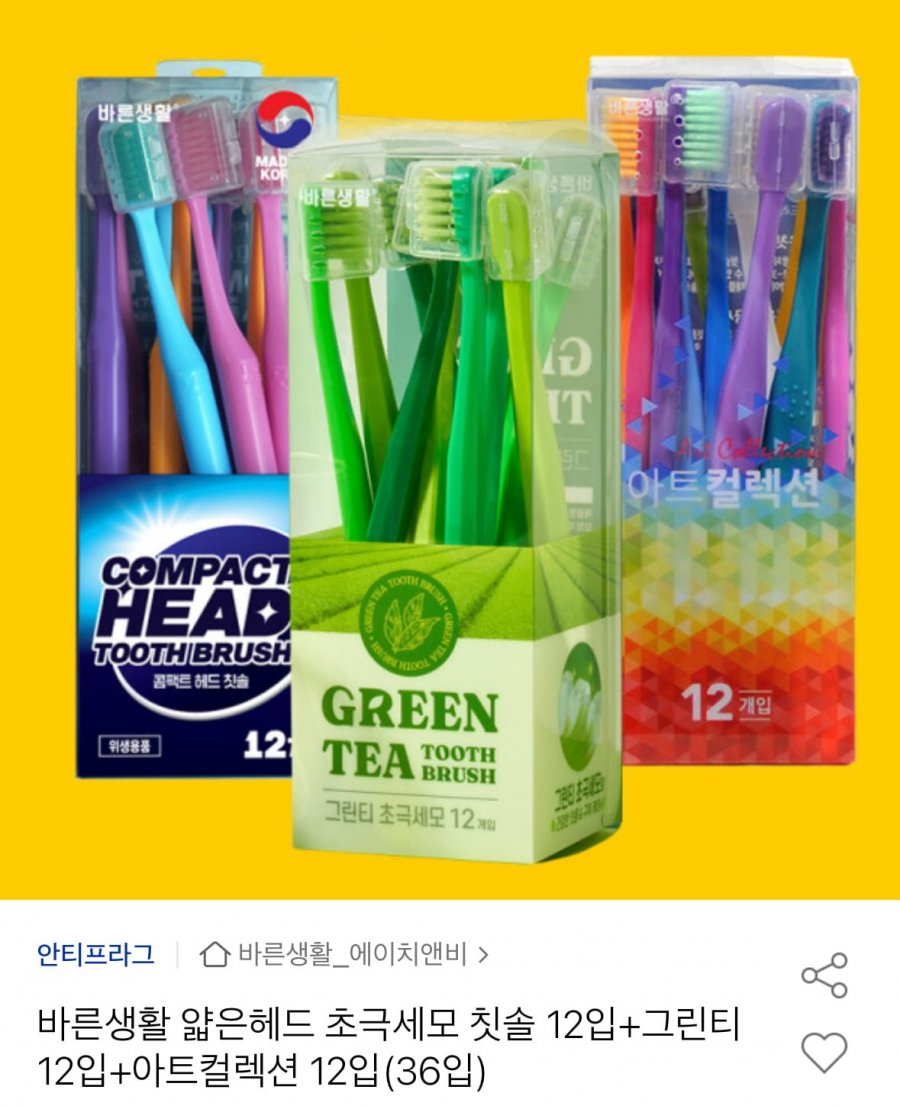Open the 안티프라그 brand link
Screen dimensions: 900x1106
96,954
